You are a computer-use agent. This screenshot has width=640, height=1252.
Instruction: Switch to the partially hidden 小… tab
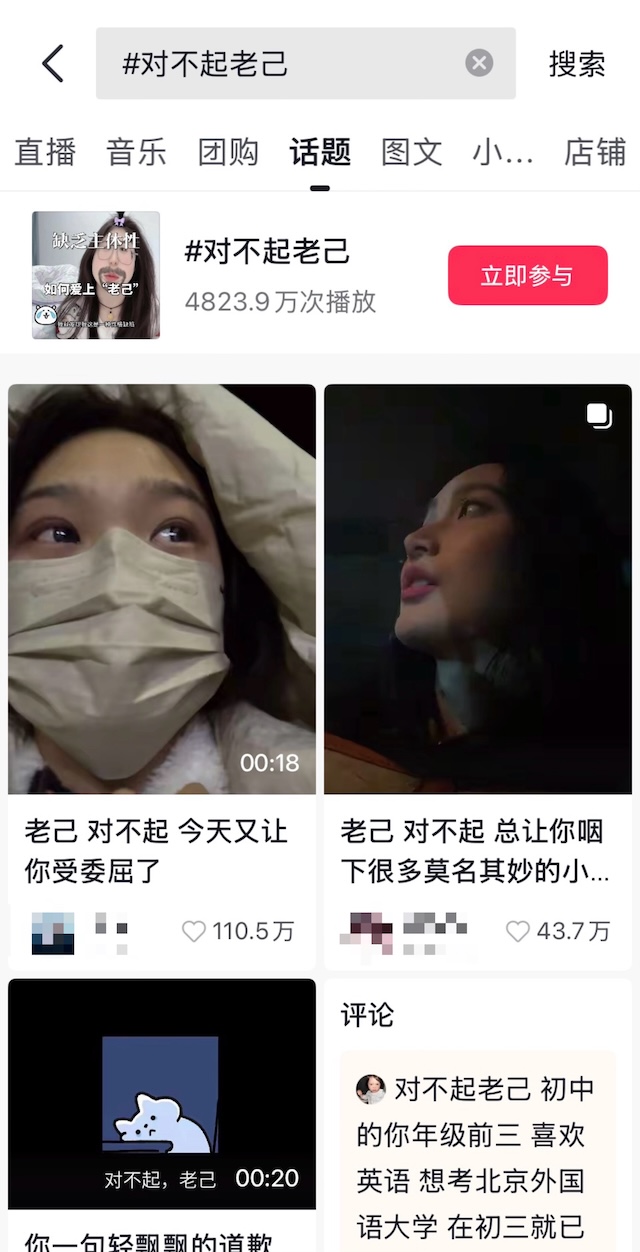[503, 152]
